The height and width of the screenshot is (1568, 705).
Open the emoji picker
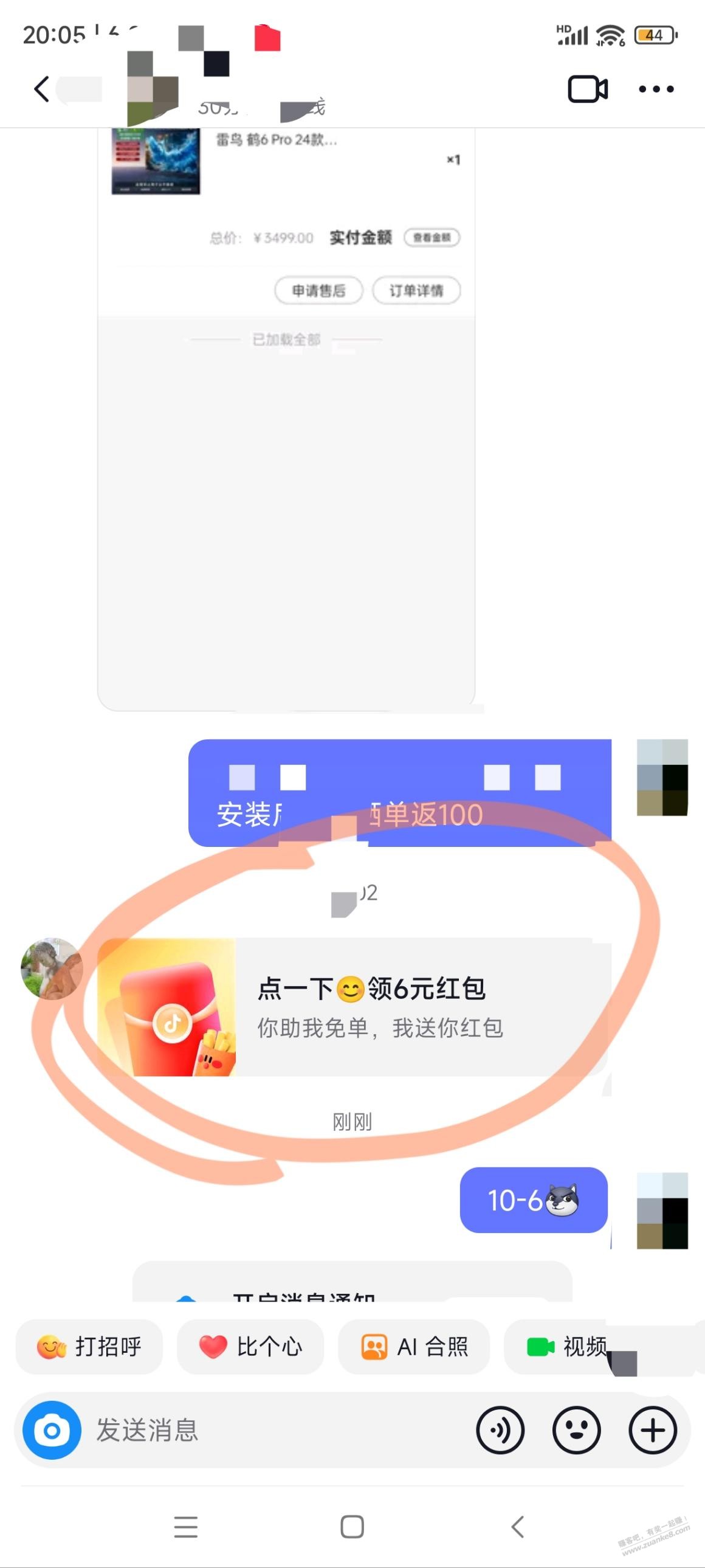576,1431
